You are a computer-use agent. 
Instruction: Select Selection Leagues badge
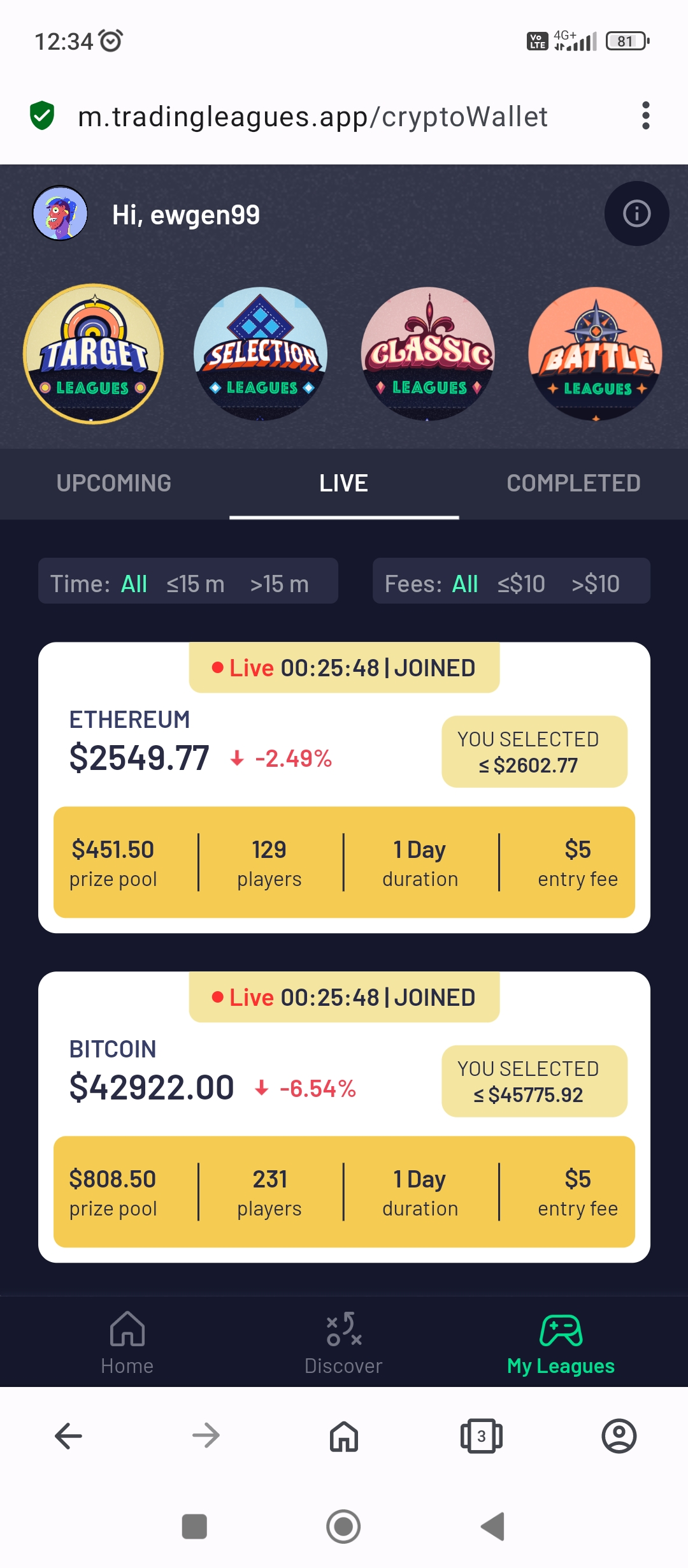(x=261, y=354)
